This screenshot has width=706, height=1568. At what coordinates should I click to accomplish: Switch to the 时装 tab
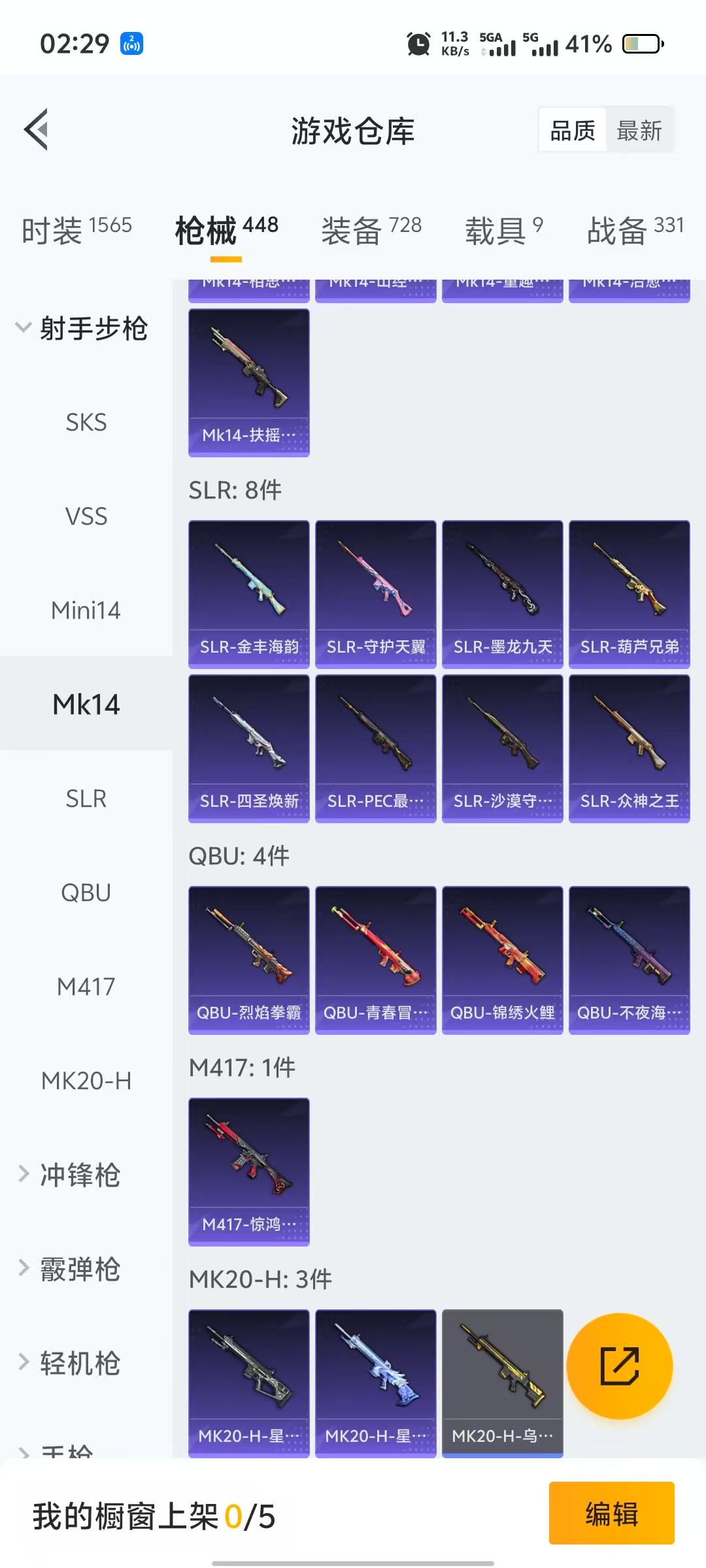tap(76, 230)
